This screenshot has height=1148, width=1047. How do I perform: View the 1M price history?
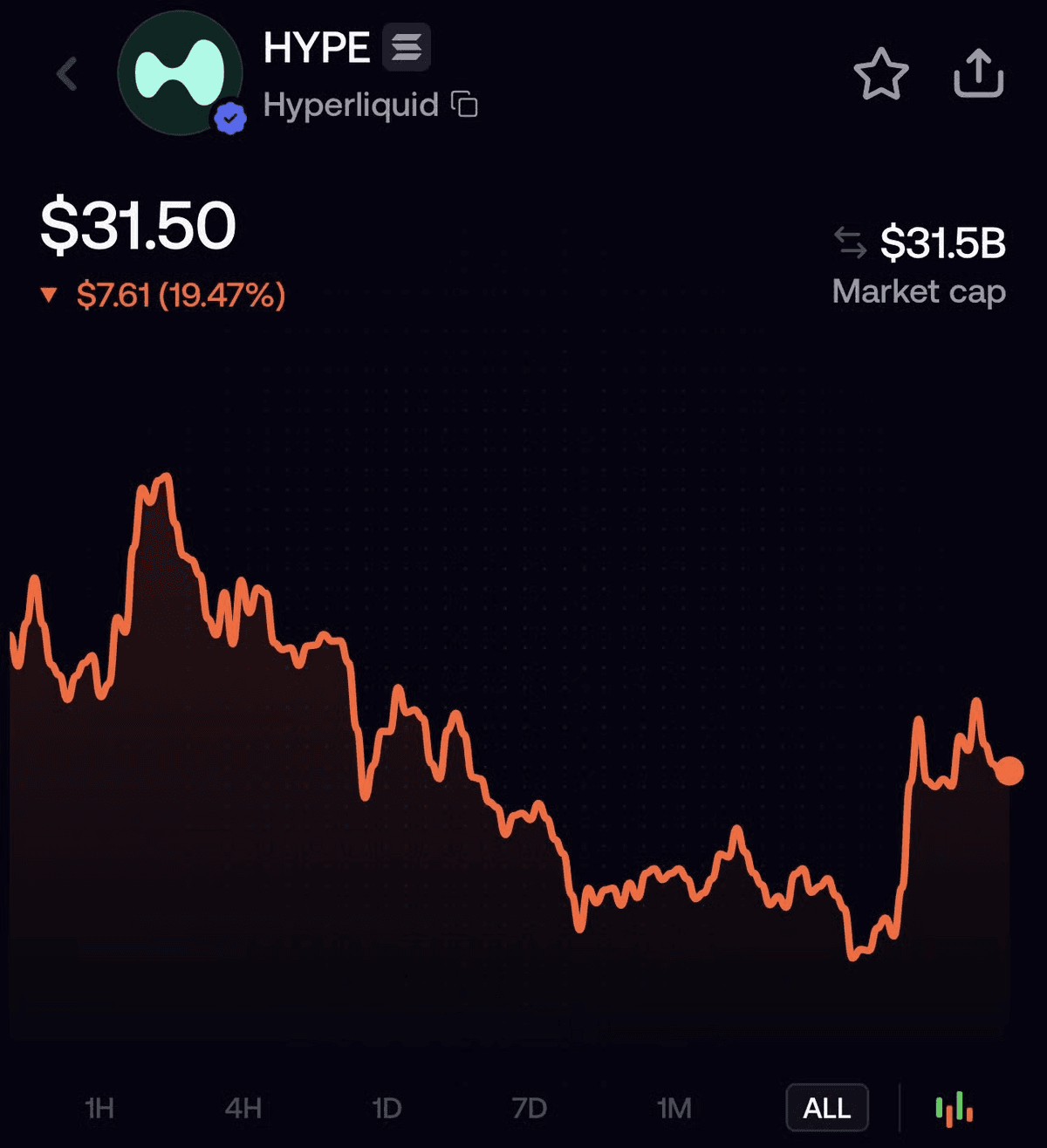click(673, 1108)
